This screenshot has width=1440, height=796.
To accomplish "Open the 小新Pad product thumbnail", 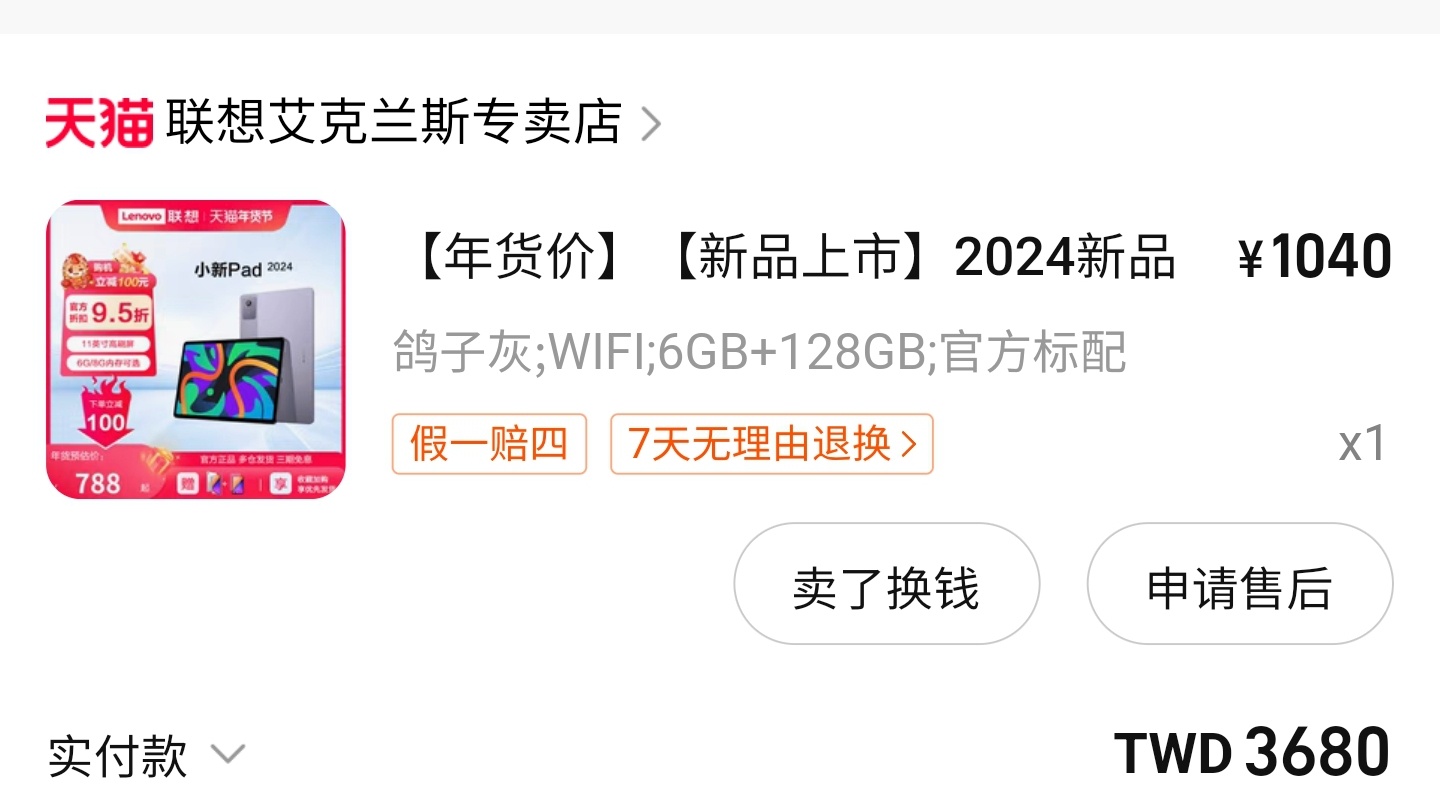I will pyautogui.click(x=196, y=350).
